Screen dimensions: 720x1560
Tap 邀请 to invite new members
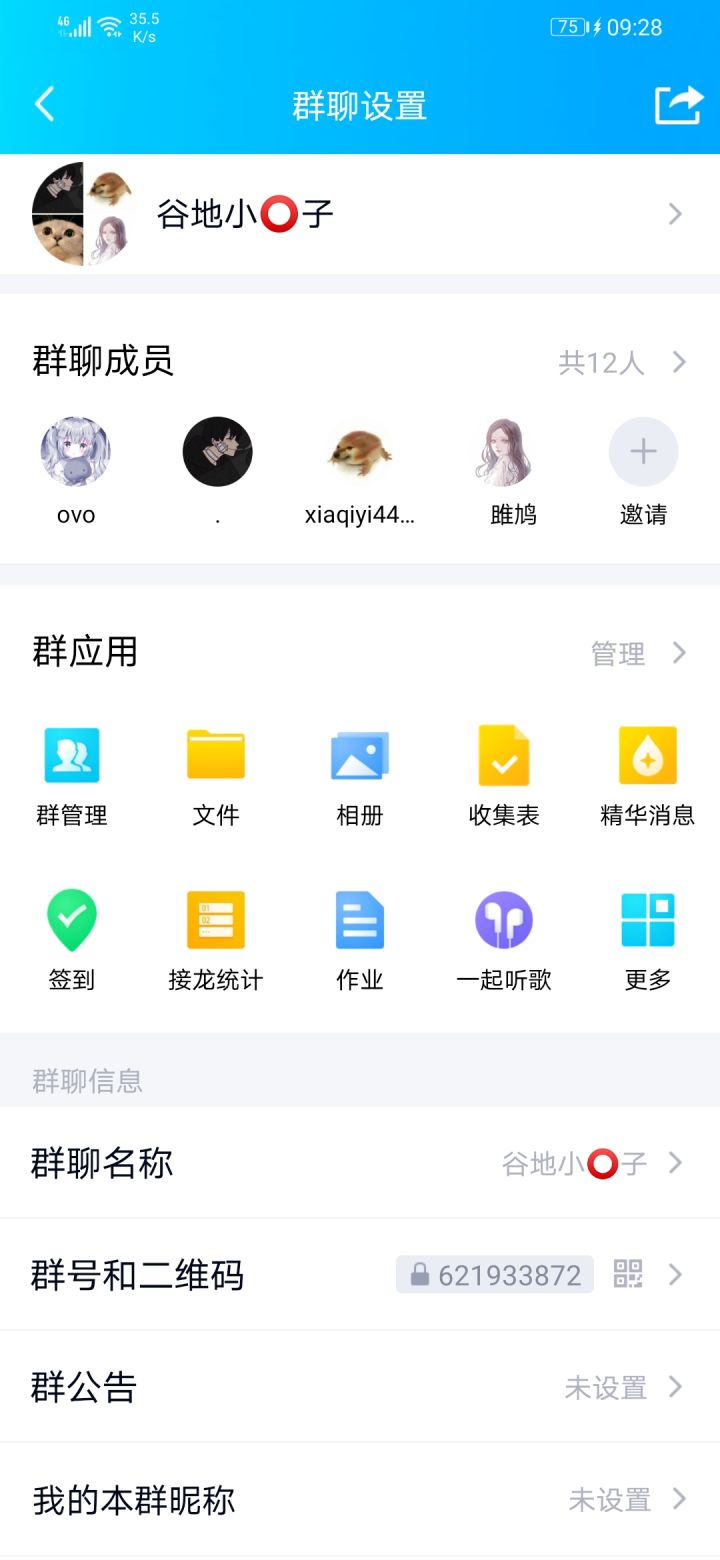(x=643, y=451)
